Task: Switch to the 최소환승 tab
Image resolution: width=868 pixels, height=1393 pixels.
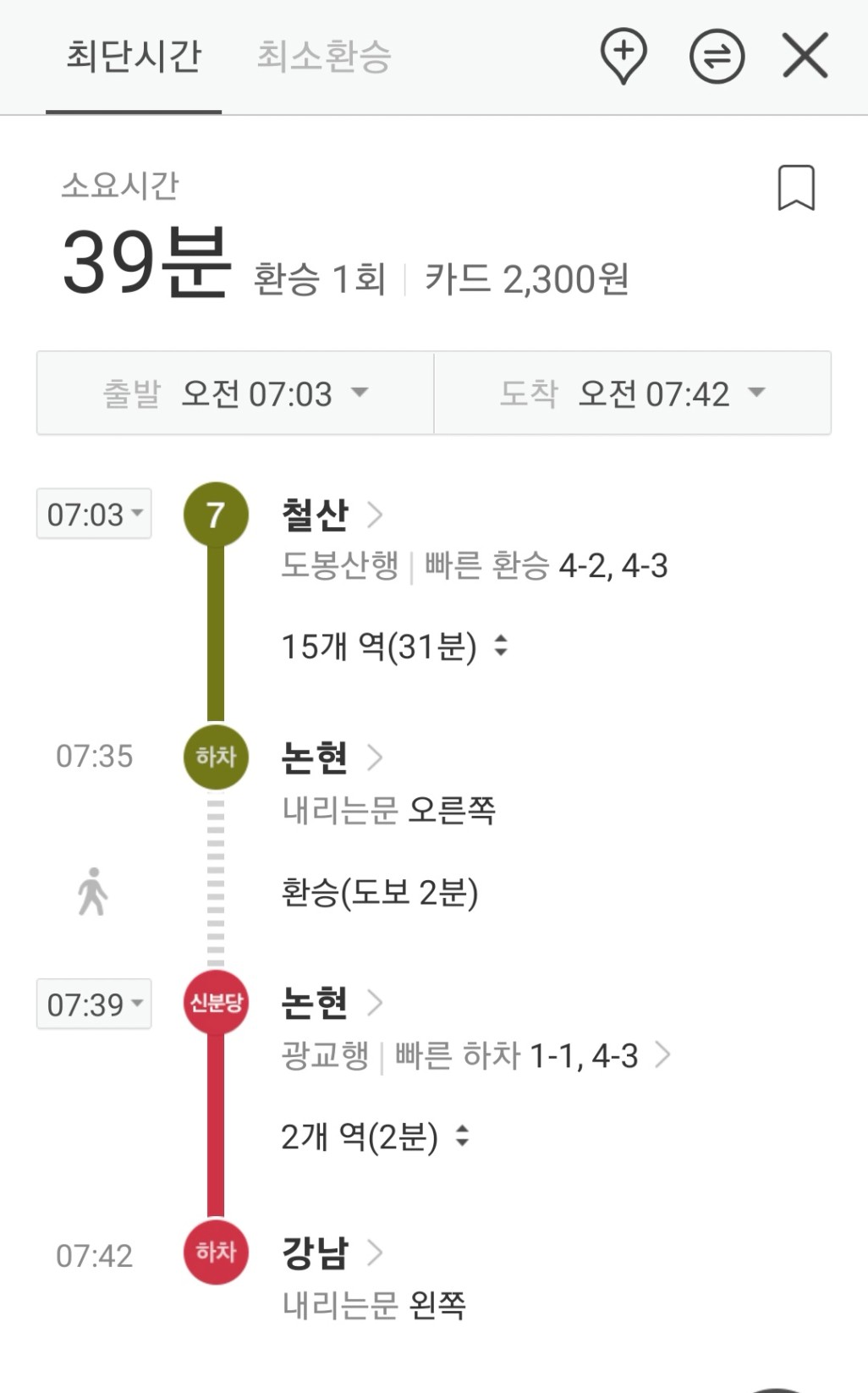Action: pos(323,57)
